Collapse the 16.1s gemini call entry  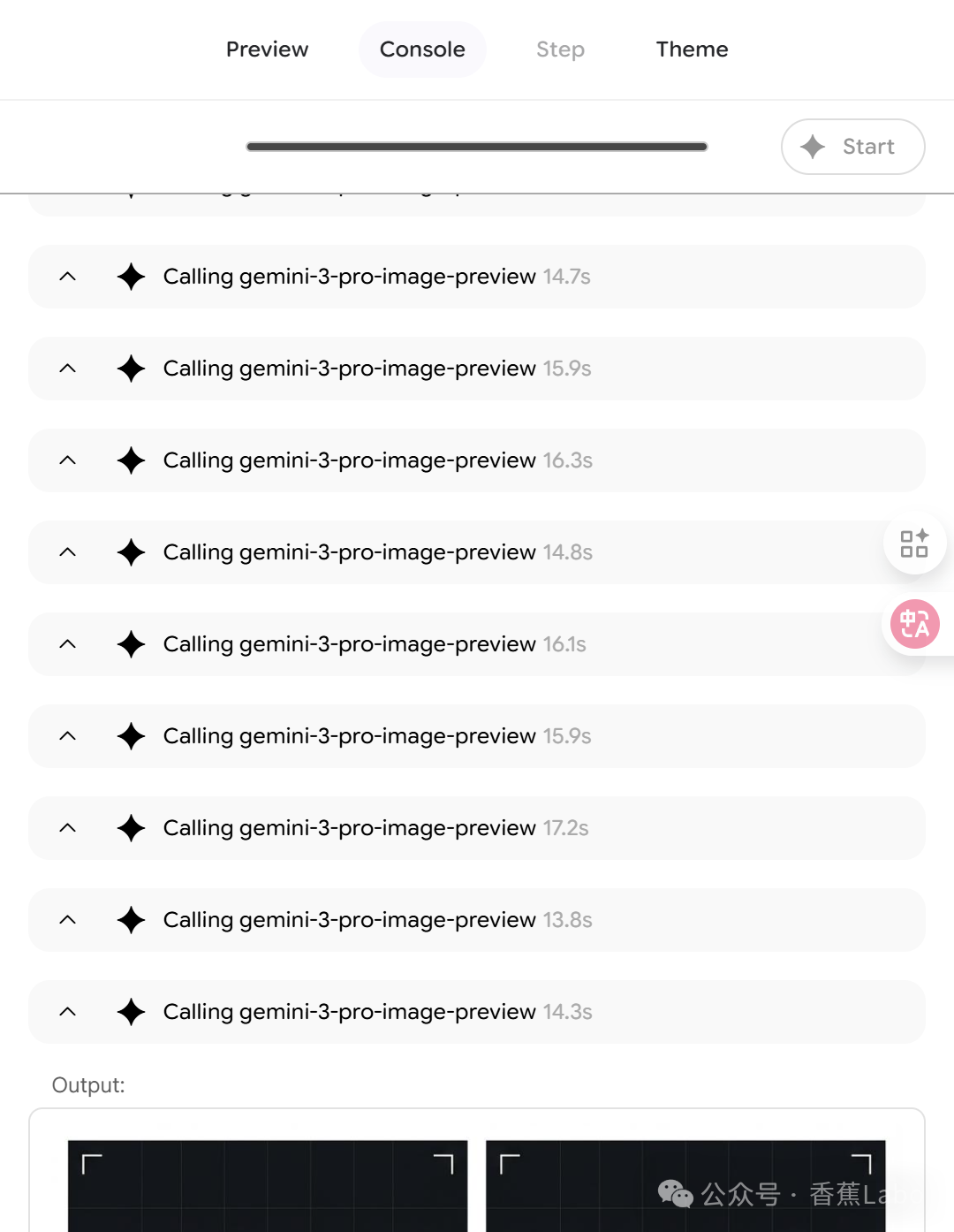[68, 644]
